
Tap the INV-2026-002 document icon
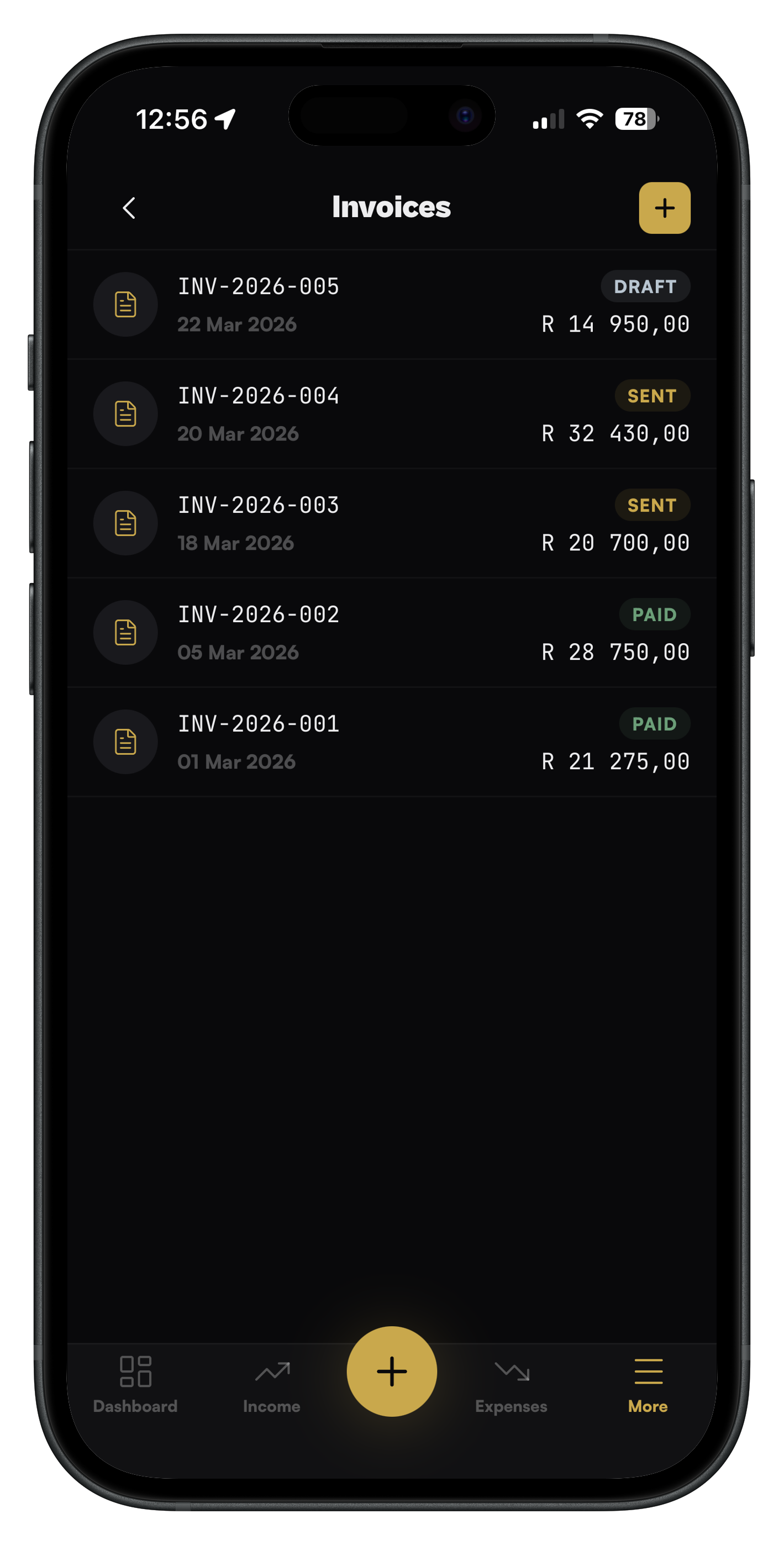(125, 632)
